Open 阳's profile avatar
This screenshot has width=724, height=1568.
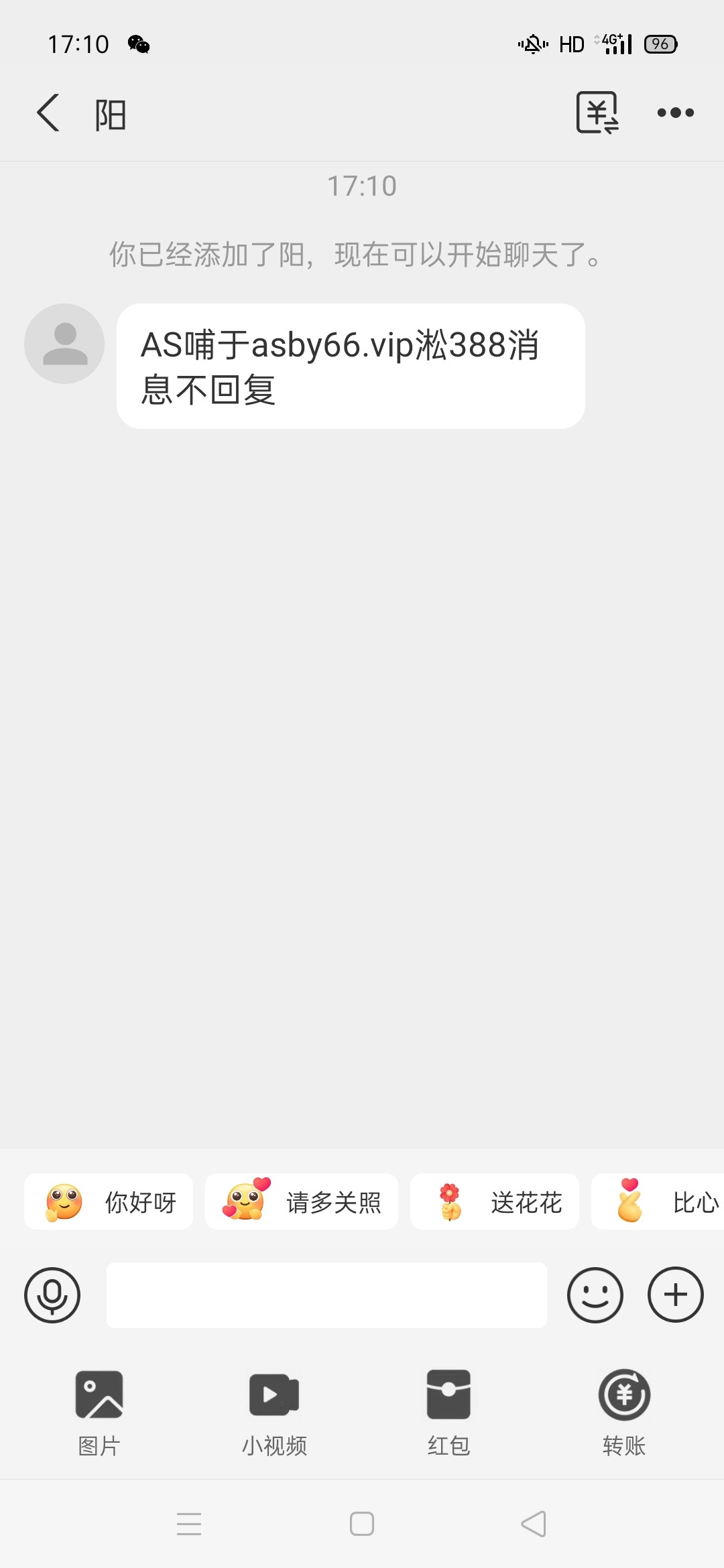point(64,344)
